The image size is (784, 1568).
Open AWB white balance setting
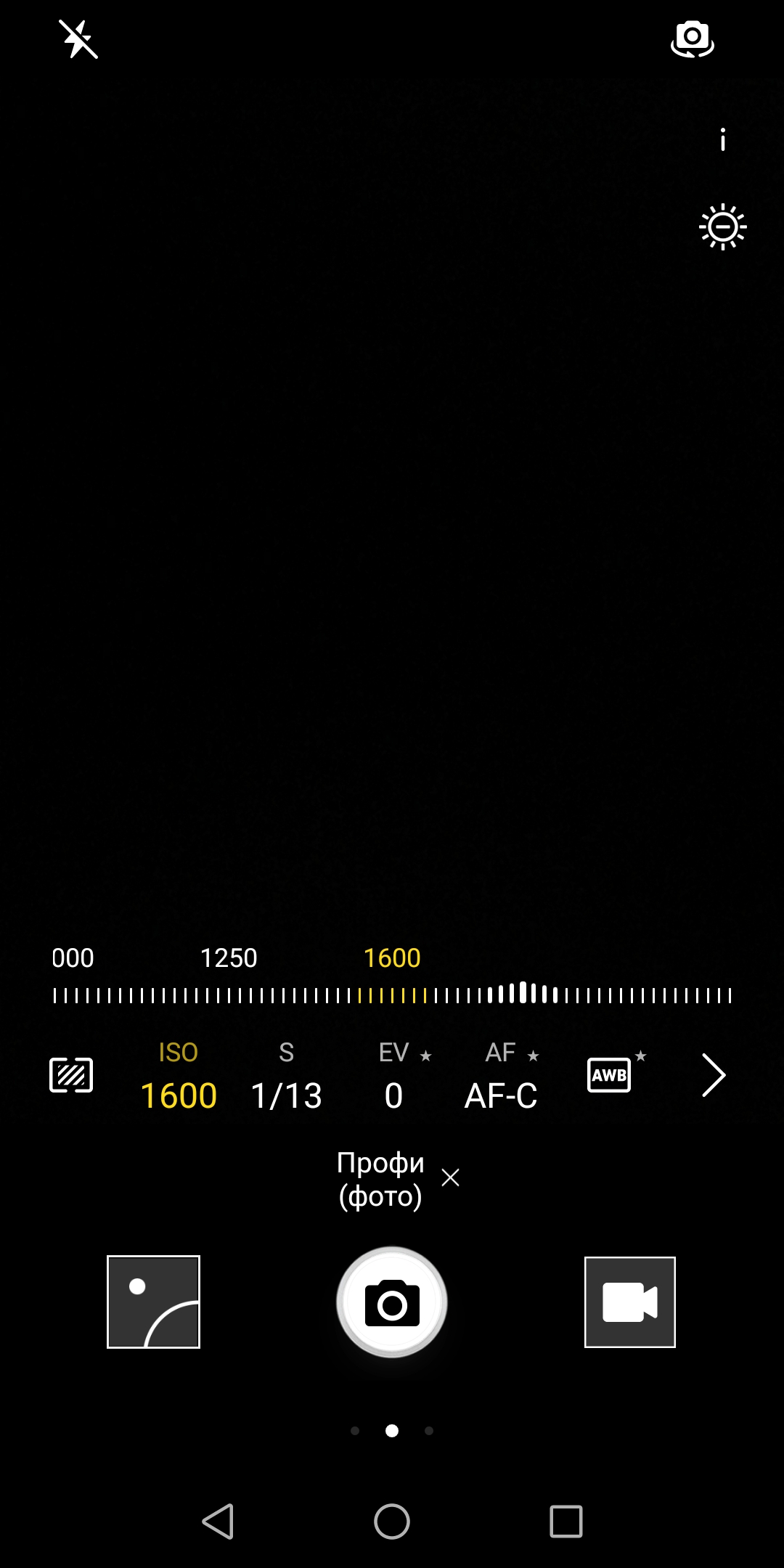click(x=610, y=1074)
